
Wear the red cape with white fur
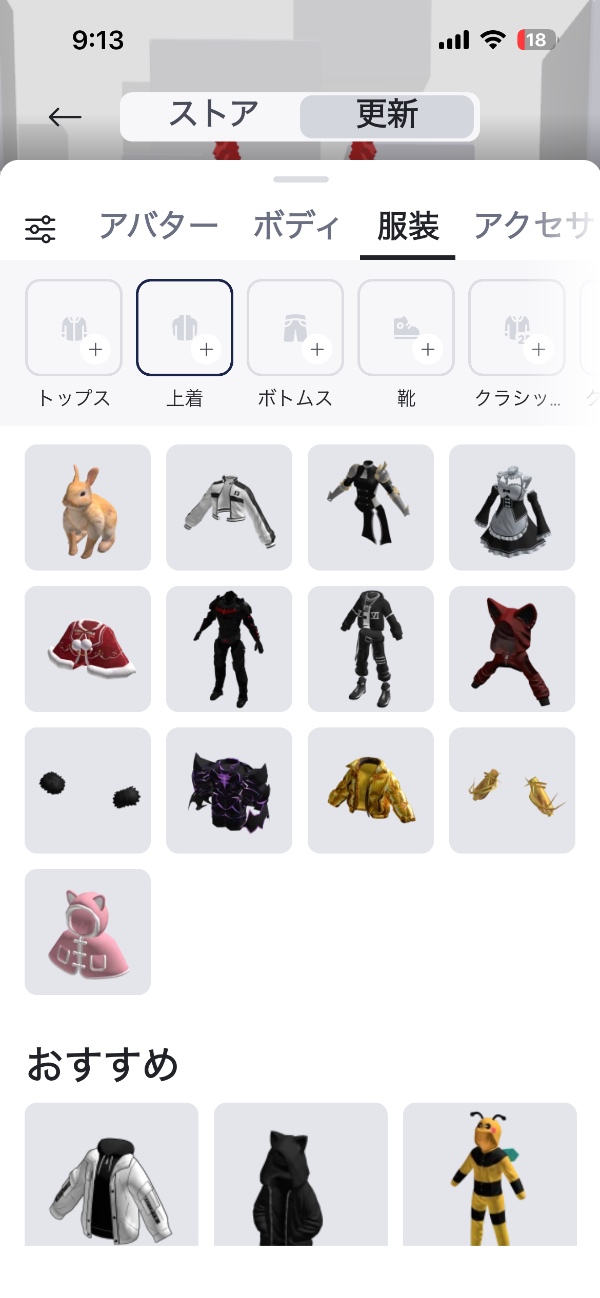(88, 649)
